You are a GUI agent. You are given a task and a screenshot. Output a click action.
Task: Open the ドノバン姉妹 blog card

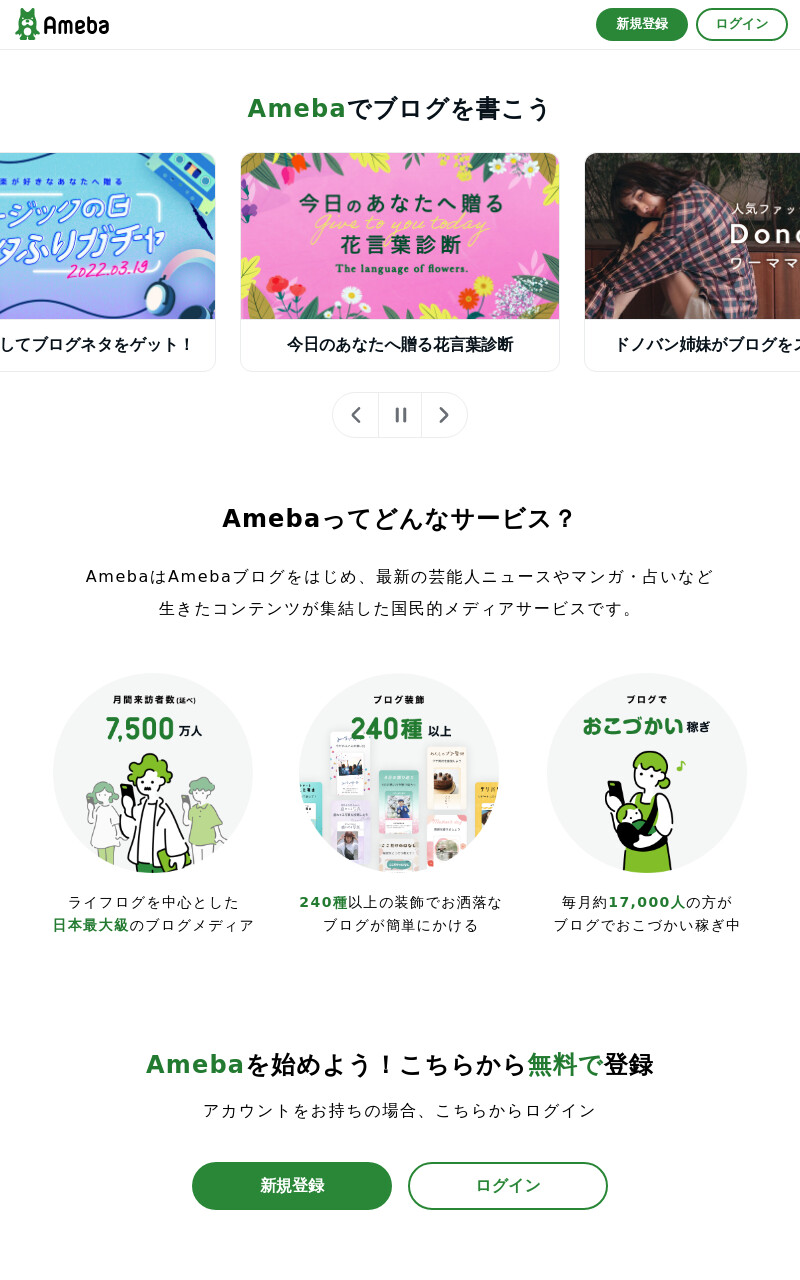click(x=692, y=262)
